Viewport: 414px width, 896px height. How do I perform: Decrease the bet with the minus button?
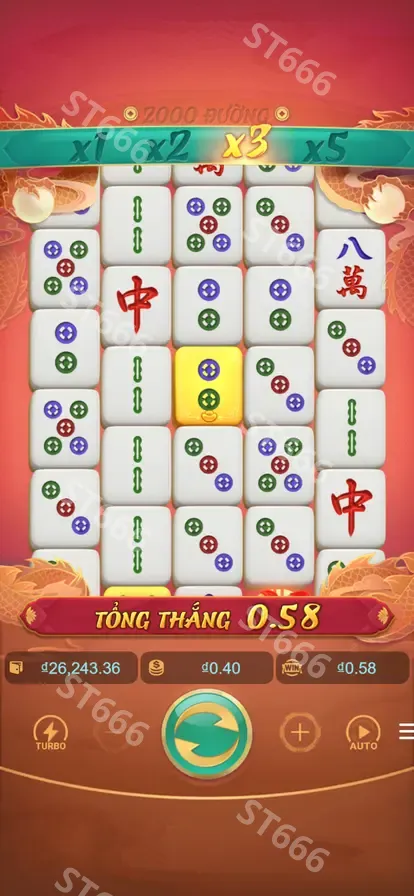coord(114,732)
